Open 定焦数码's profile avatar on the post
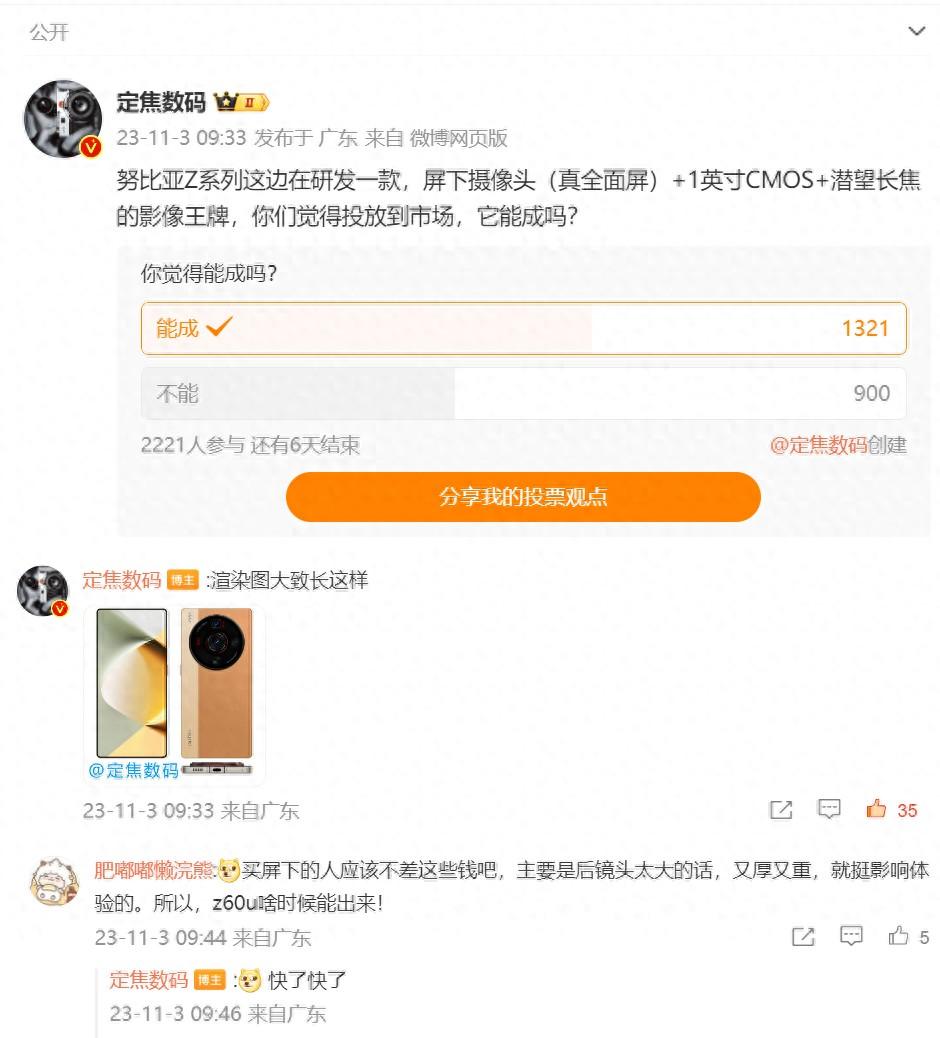940x1038 pixels. [x=62, y=119]
